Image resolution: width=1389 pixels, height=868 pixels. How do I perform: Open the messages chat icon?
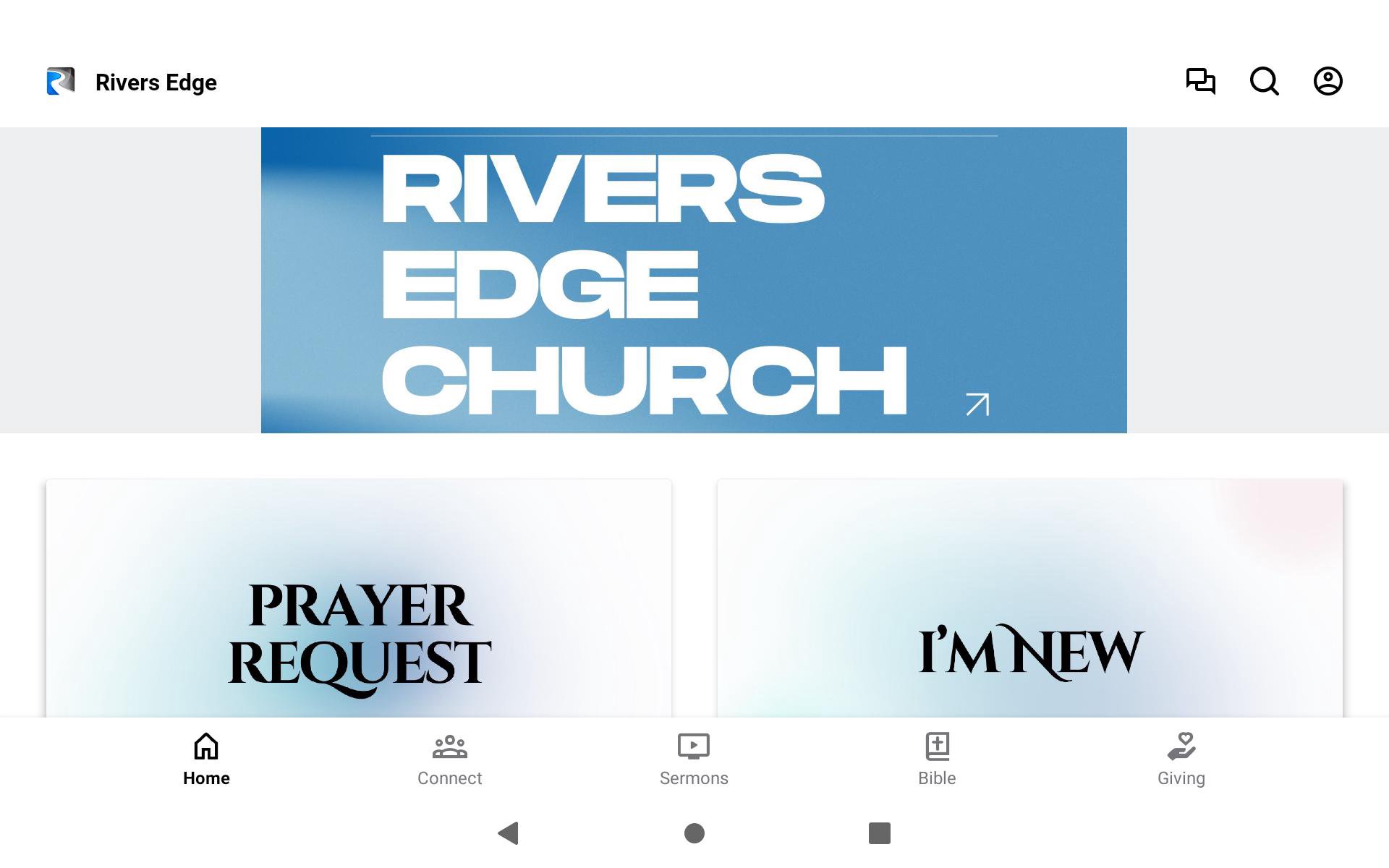(1200, 81)
